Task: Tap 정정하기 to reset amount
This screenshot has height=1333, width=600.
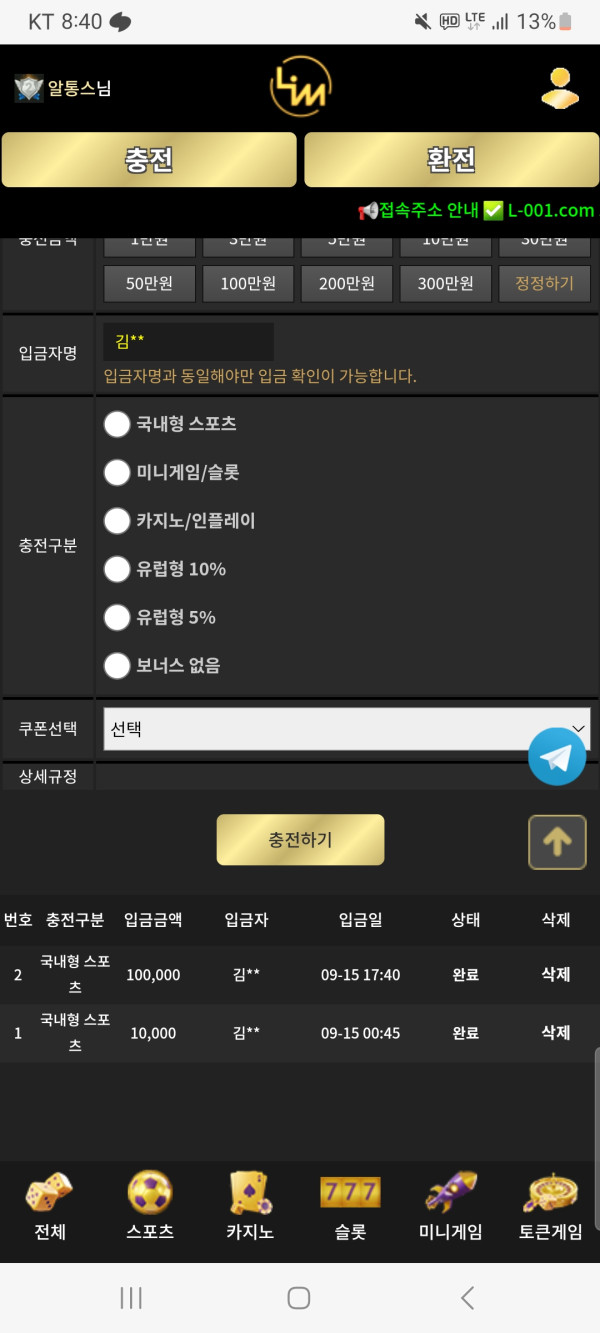Action: coord(544,284)
